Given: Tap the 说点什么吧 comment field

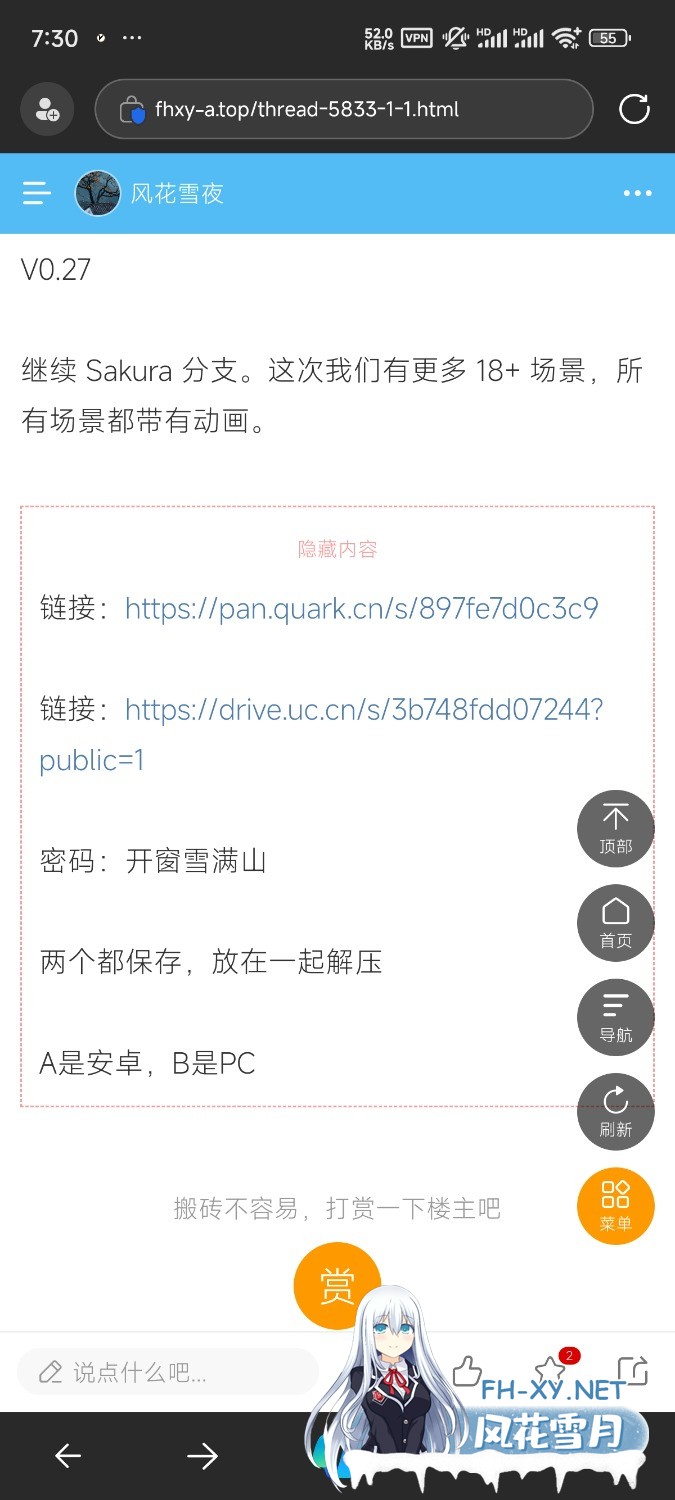Looking at the screenshot, I should click(168, 1372).
